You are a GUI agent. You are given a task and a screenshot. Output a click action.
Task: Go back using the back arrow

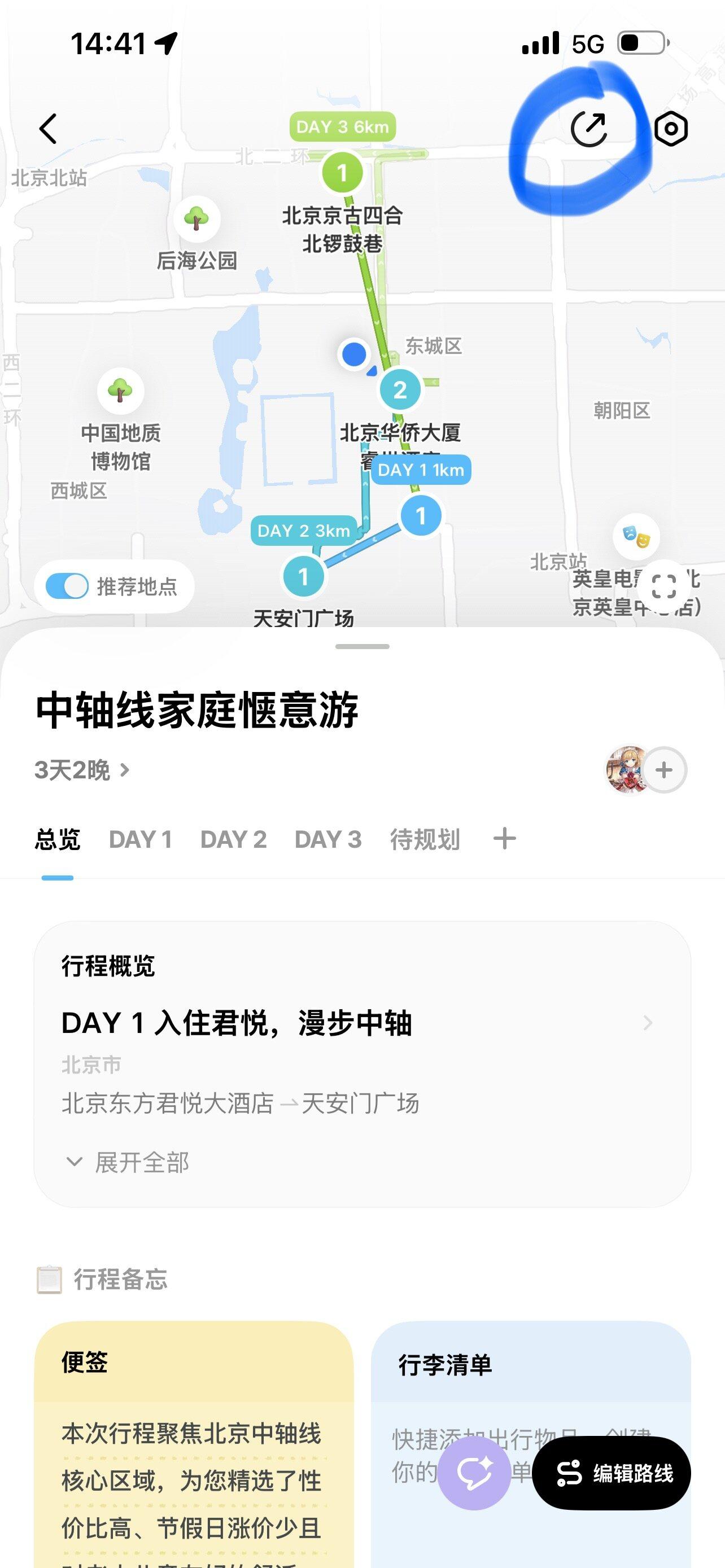(48, 129)
